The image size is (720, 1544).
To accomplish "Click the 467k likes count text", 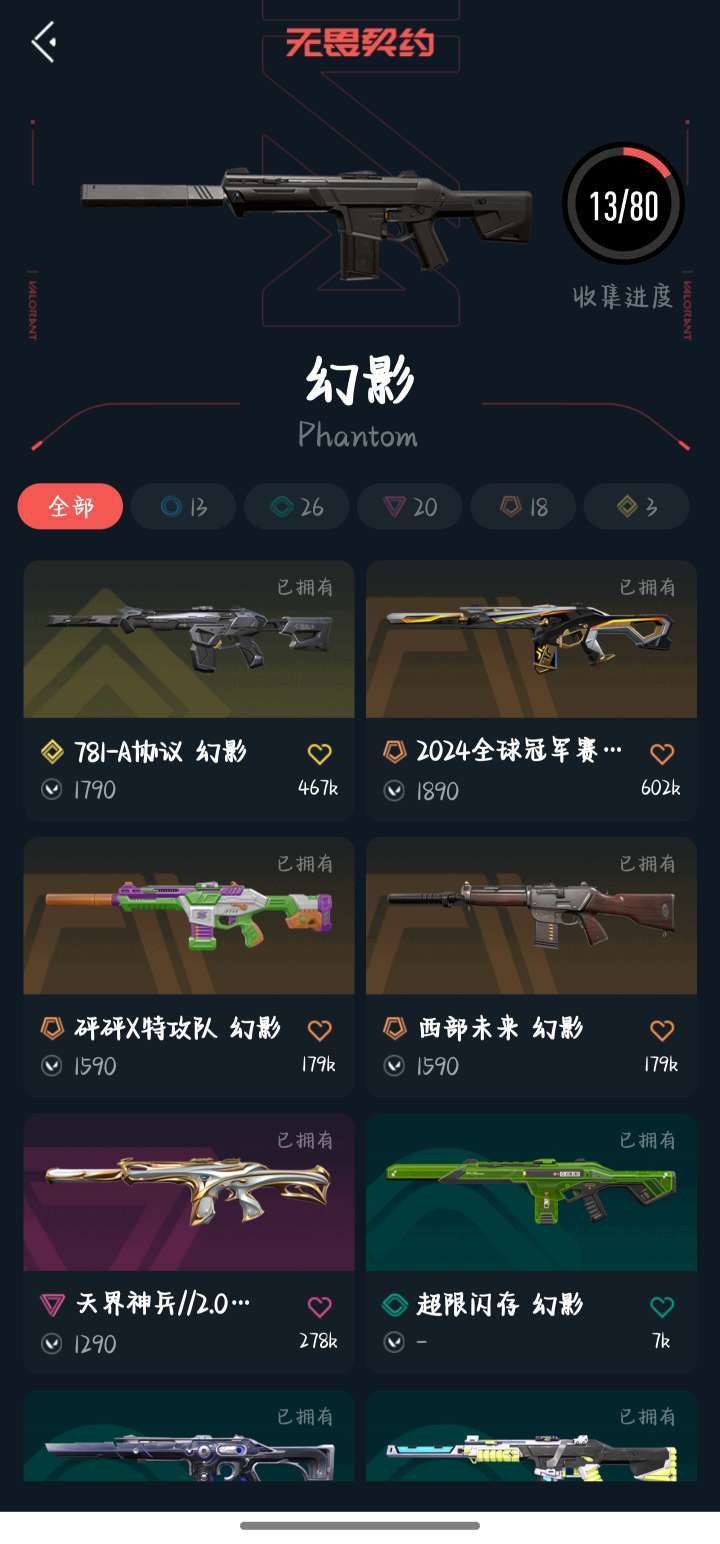I will (319, 790).
